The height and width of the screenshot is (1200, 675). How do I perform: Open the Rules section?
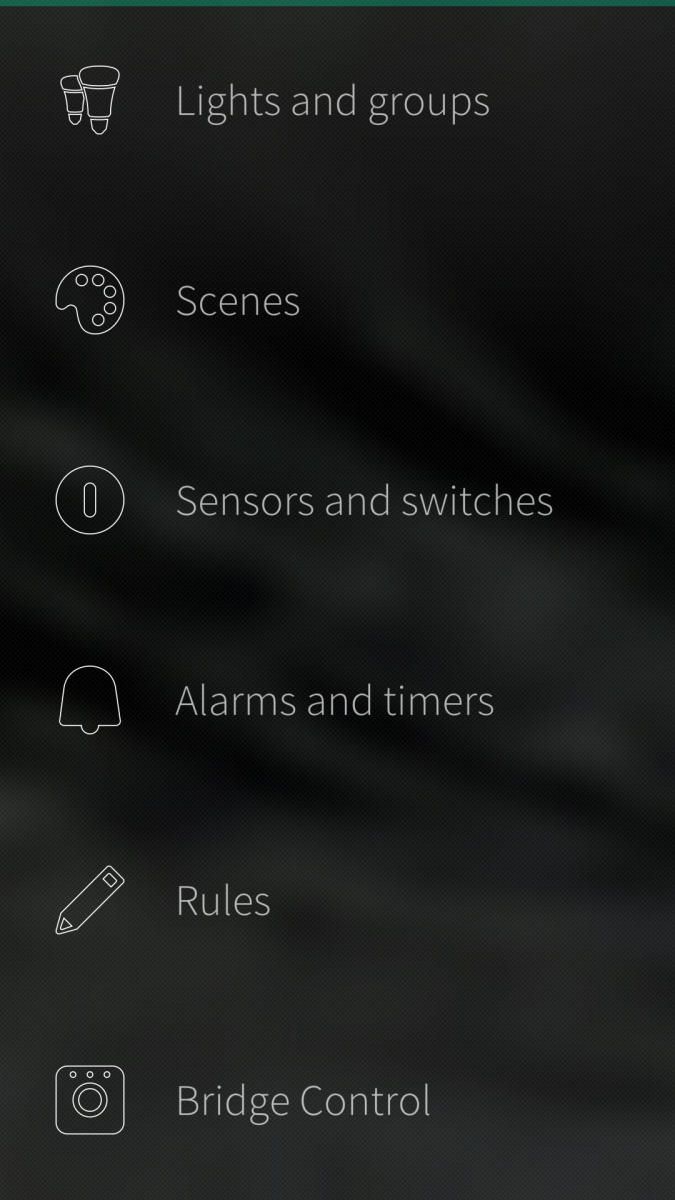(x=223, y=901)
